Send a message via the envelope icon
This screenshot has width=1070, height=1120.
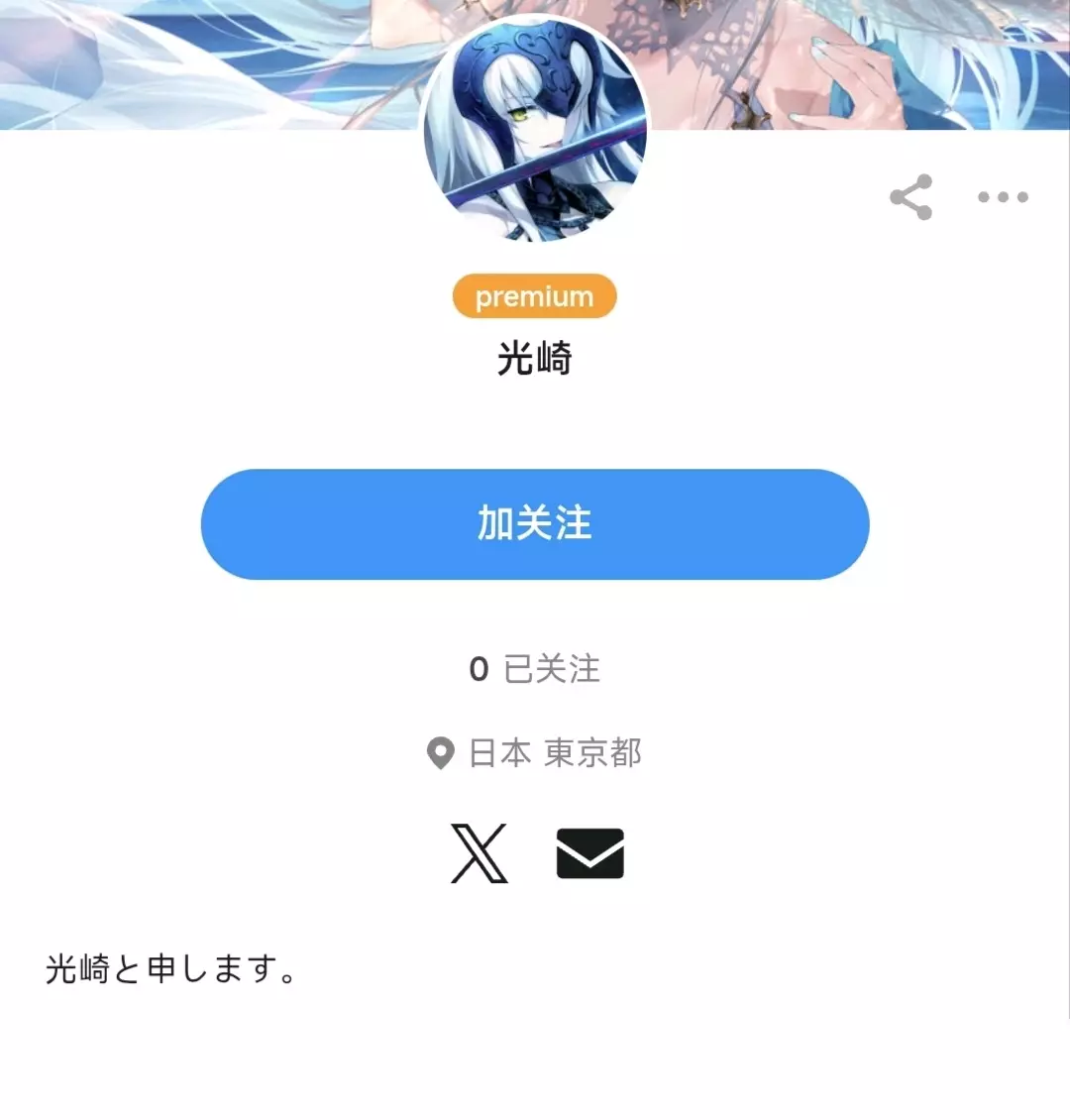coord(589,853)
